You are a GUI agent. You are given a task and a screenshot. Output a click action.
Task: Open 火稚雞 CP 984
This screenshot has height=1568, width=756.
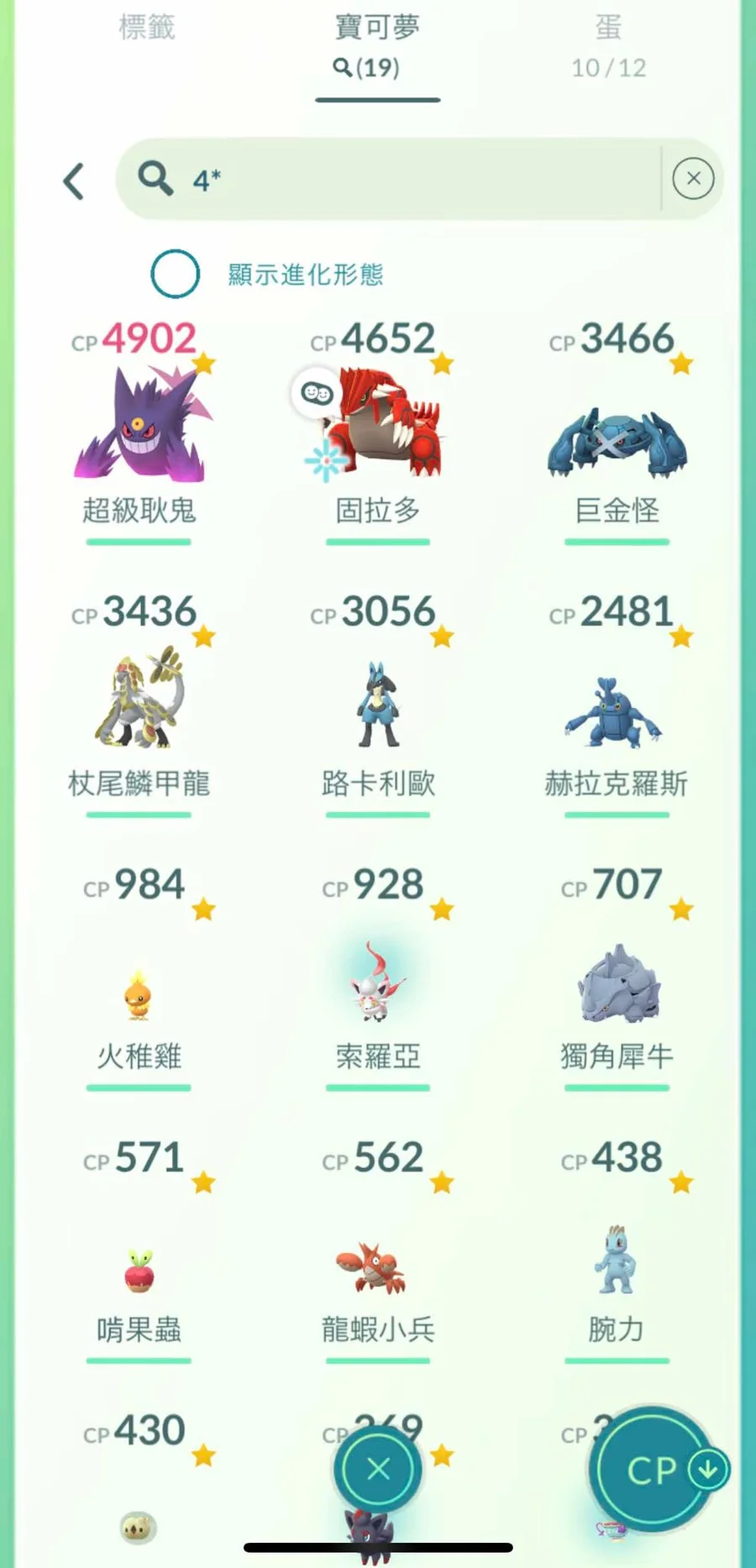coord(139,991)
